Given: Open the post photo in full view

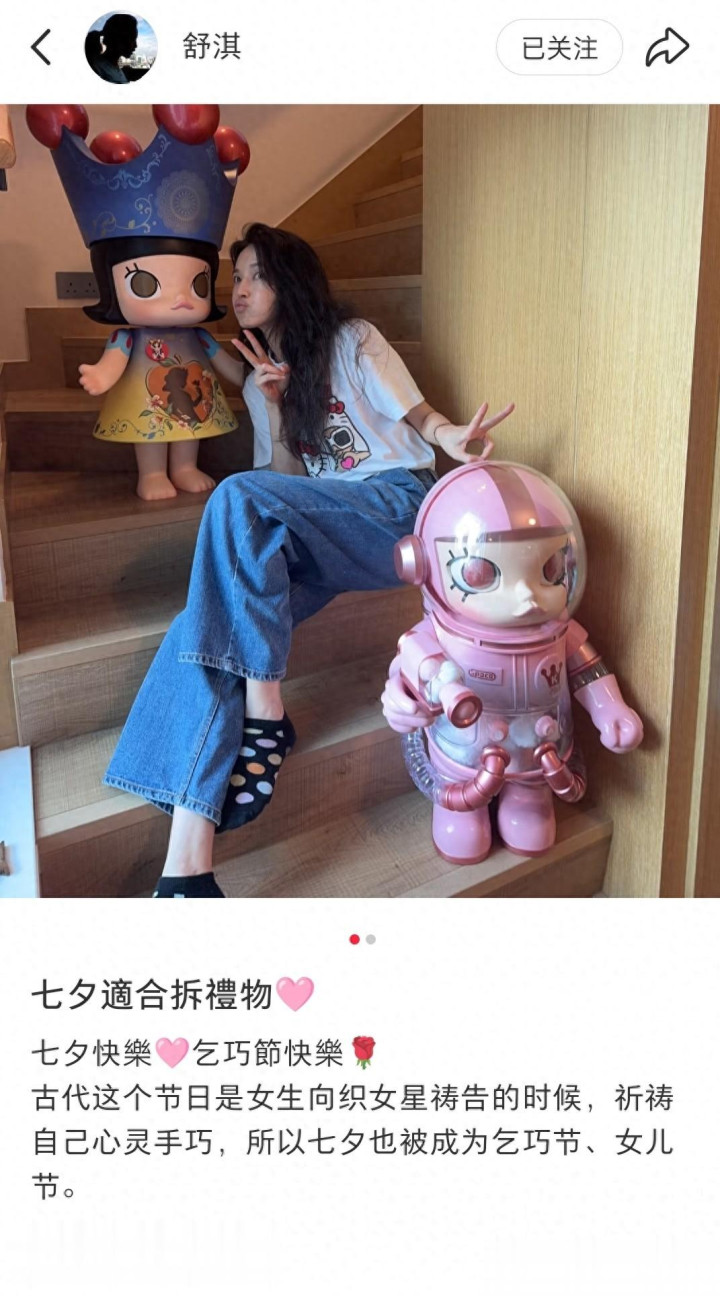Looking at the screenshot, I should click(x=360, y=500).
